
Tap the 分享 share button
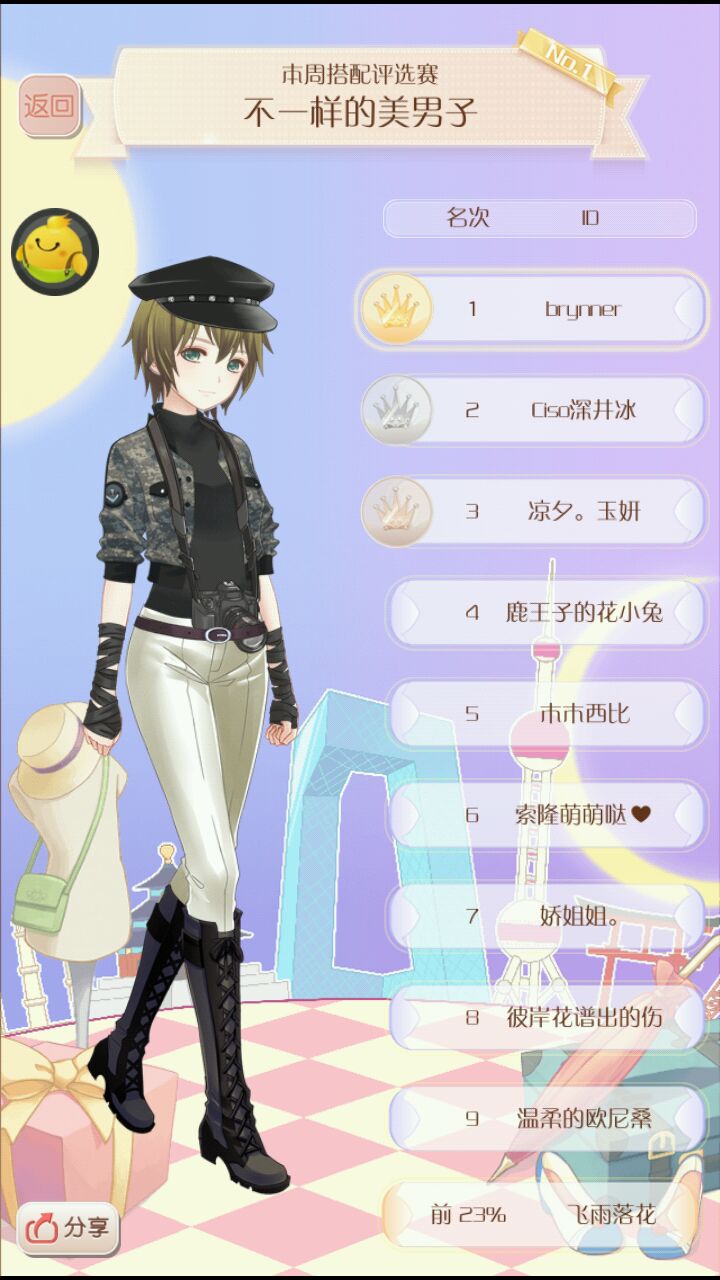click(x=69, y=1229)
